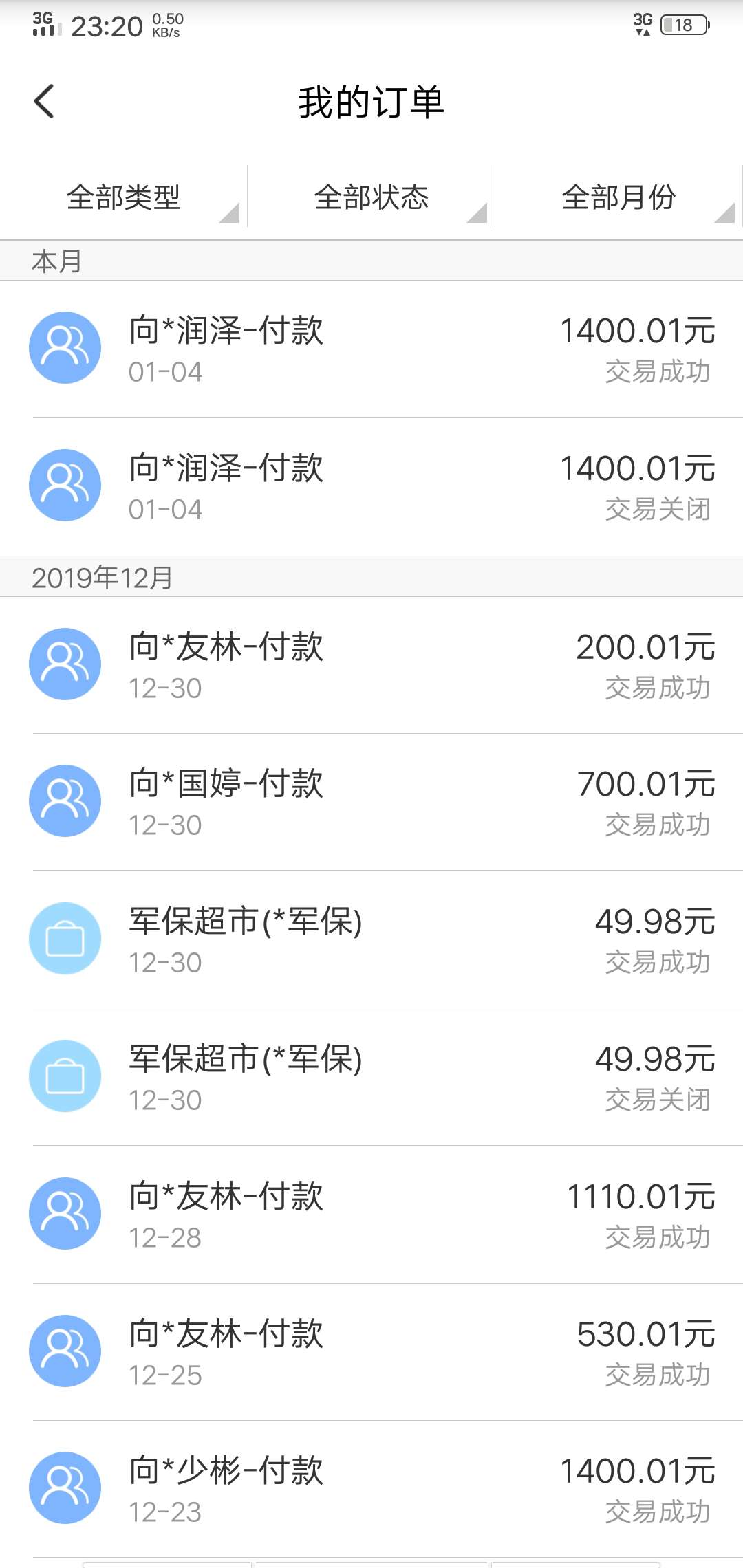Open 向*润泽 payment marked 交易成功
The height and width of the screenshot is (1568, 743).
click(371, 349)
